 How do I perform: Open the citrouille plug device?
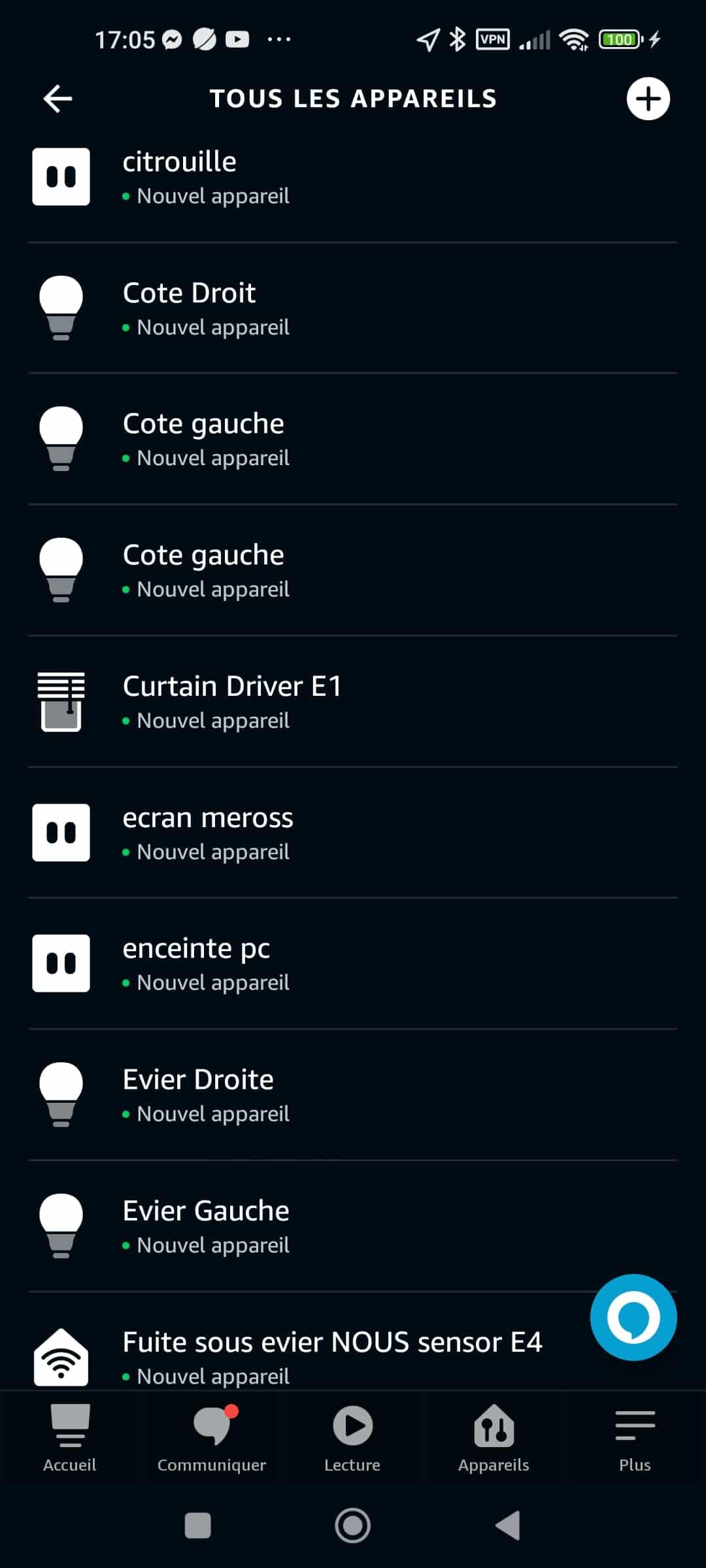coord(353,178)
